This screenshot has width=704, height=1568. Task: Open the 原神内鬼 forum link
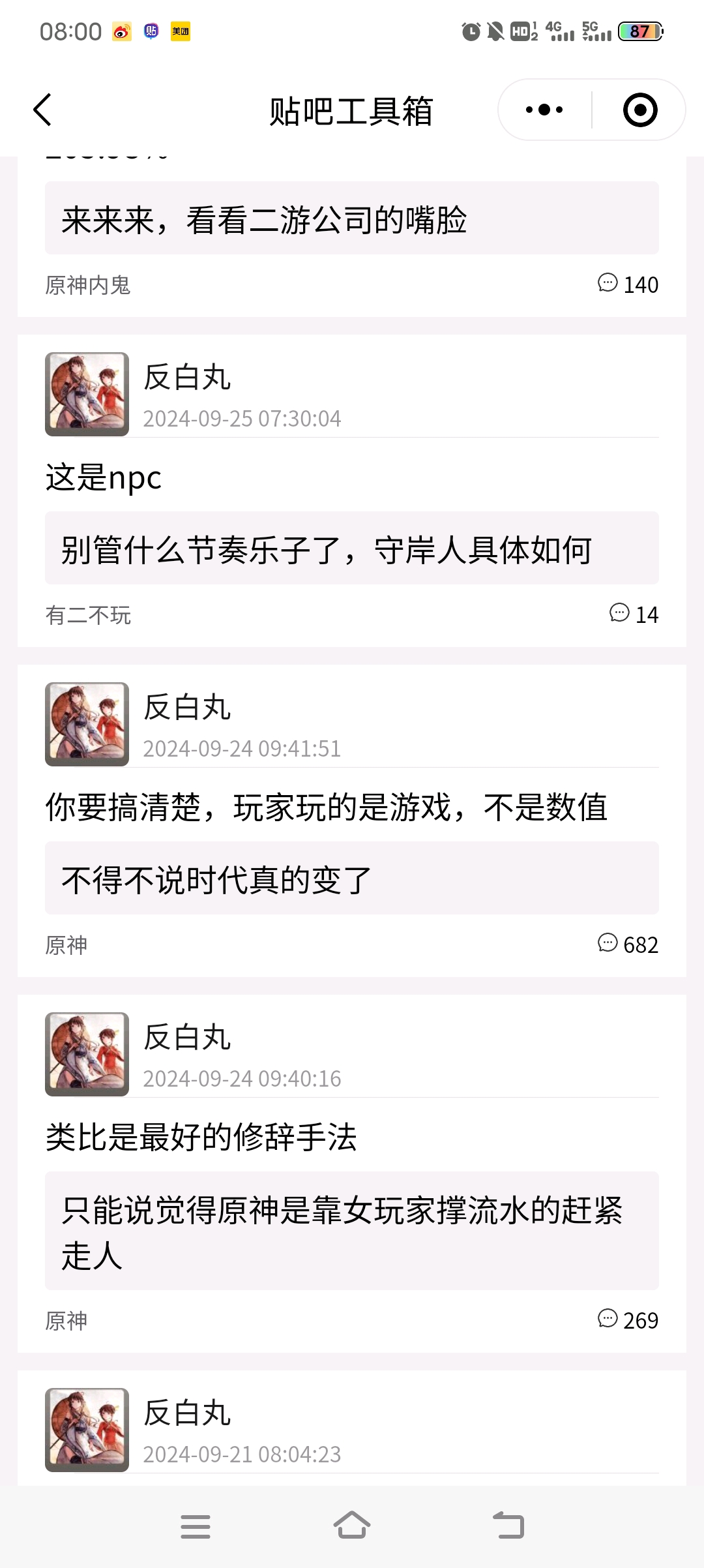[88, 285]
